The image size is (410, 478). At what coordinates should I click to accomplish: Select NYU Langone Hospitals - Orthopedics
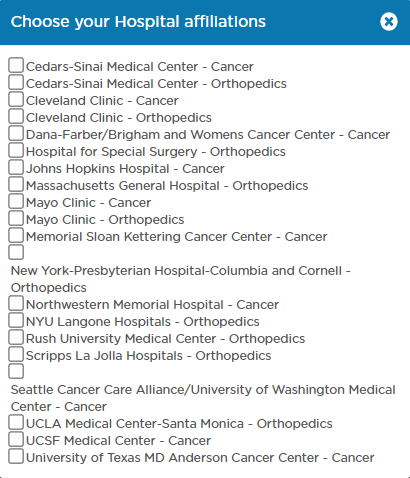[x=16, y=320]
